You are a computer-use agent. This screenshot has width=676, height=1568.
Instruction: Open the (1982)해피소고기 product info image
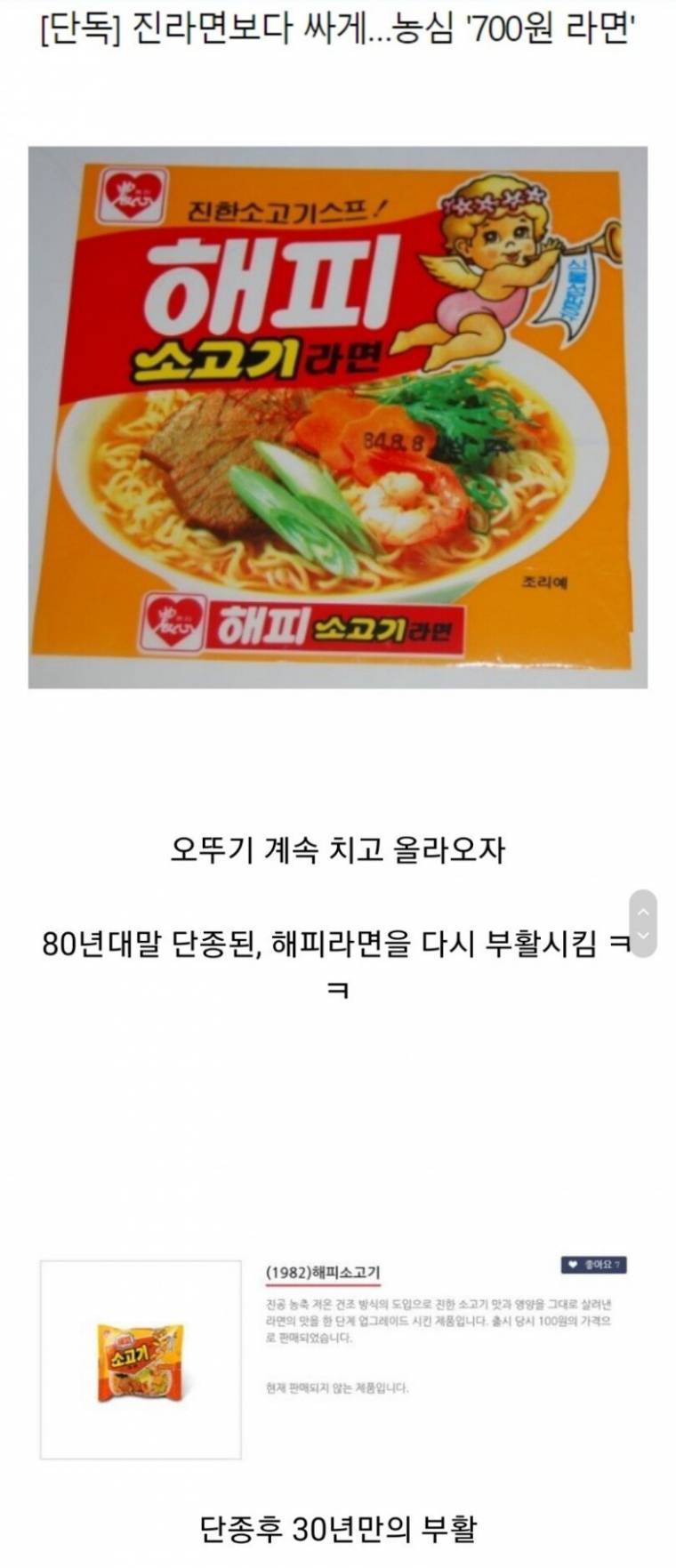tap(338, 1358)
